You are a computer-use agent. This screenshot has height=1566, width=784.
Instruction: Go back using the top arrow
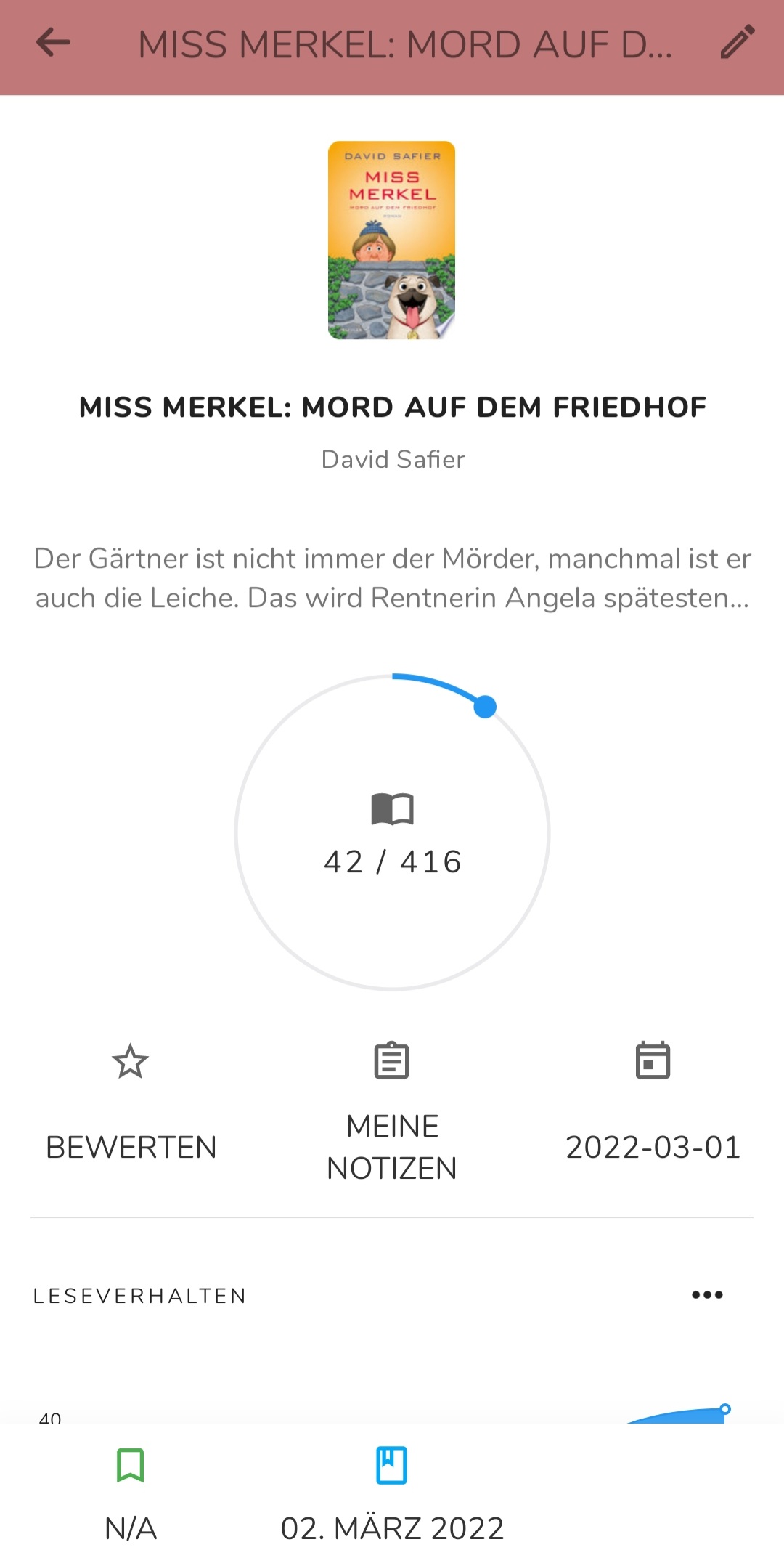click(x=53, y=43)
